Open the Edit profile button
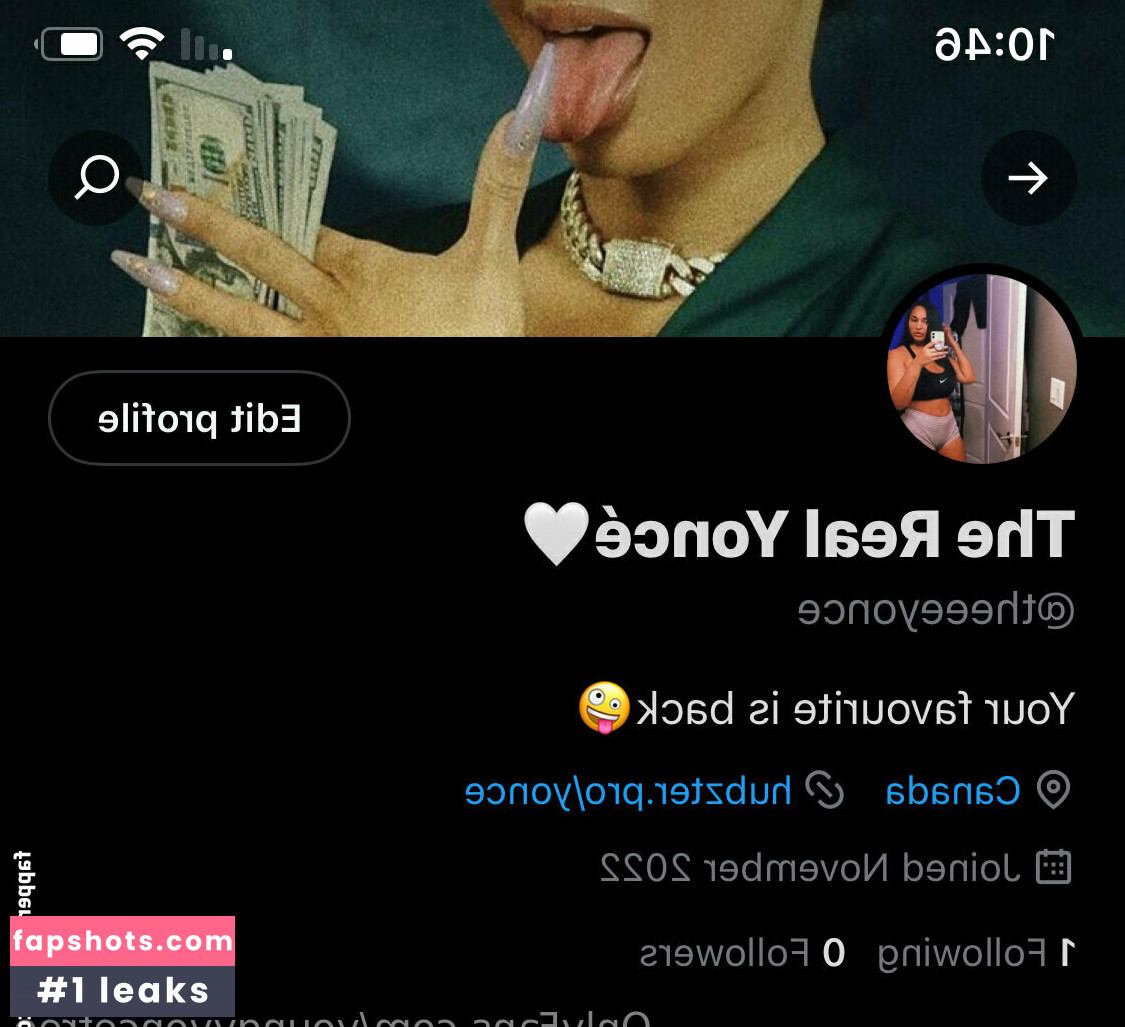 pos(199,418)
